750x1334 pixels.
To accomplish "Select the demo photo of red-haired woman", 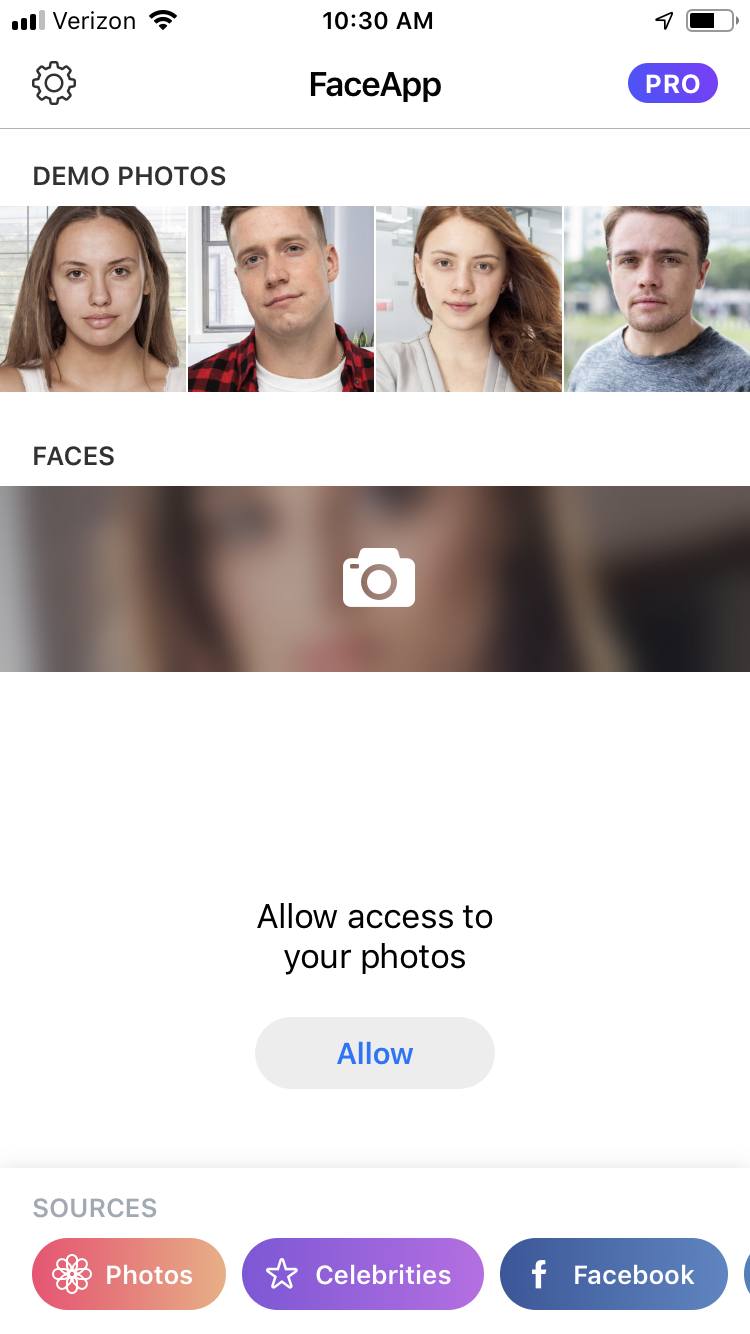I will coord(469,299).
